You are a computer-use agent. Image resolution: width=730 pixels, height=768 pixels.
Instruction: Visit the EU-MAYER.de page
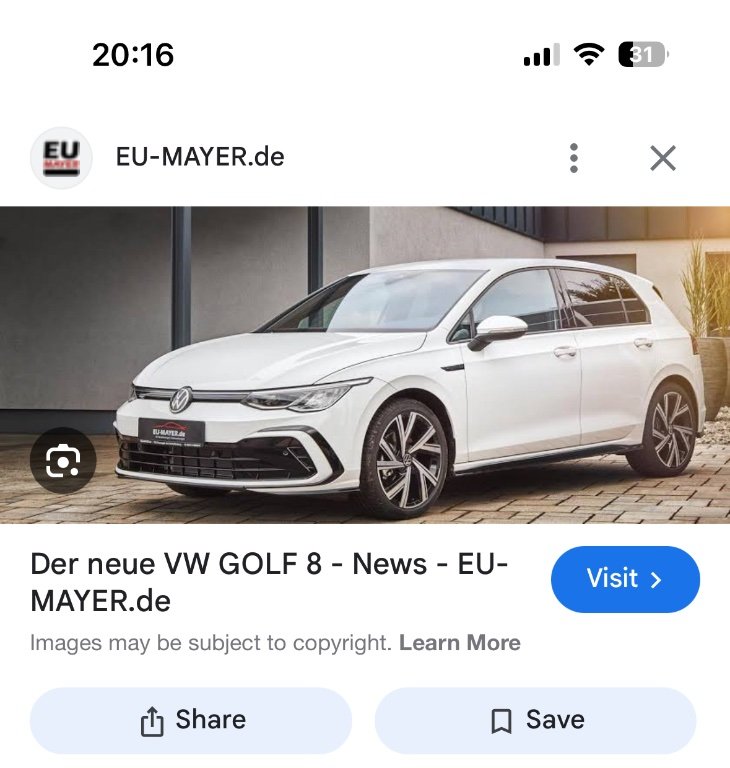(x=625, y=579)
